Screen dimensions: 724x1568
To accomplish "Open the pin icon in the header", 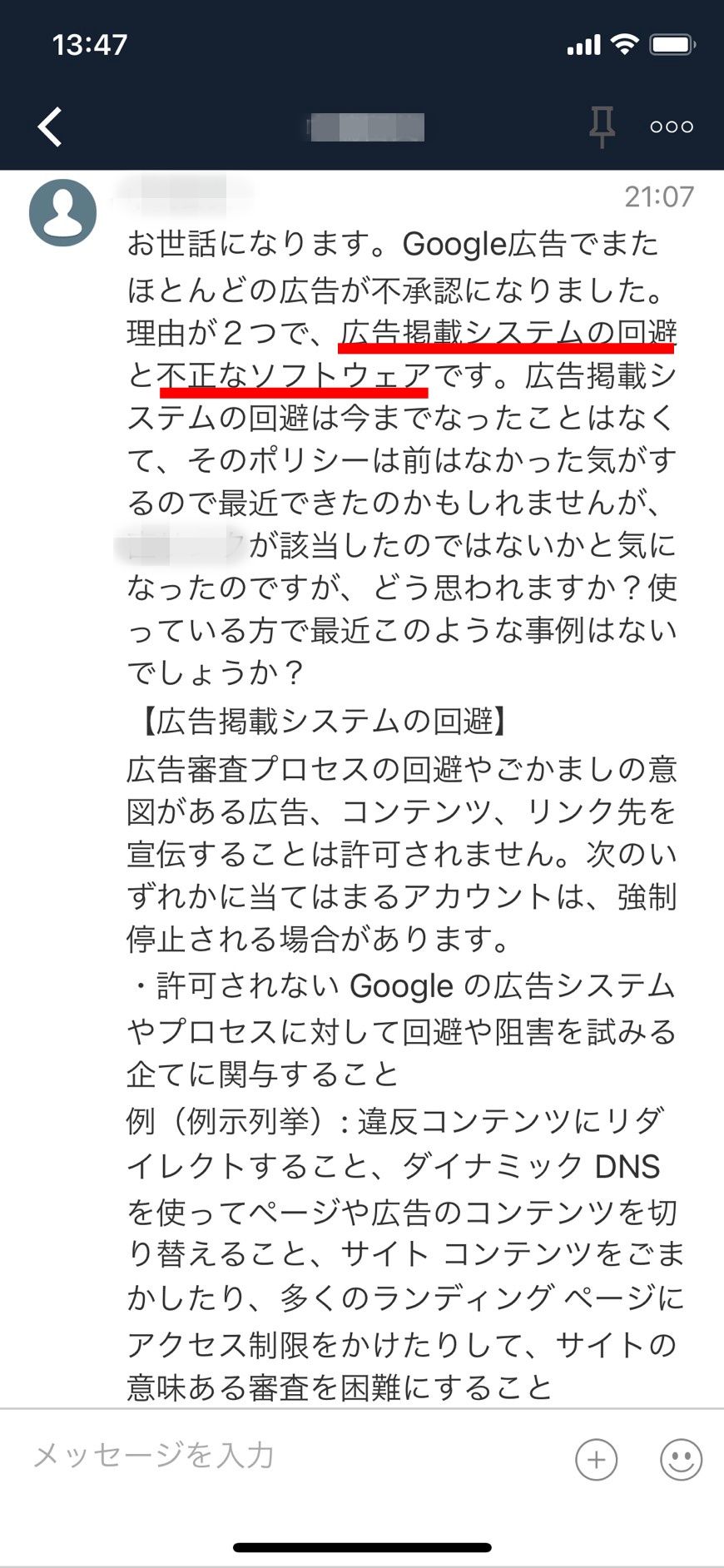I will pyautogui.click(x=602, y=127).
